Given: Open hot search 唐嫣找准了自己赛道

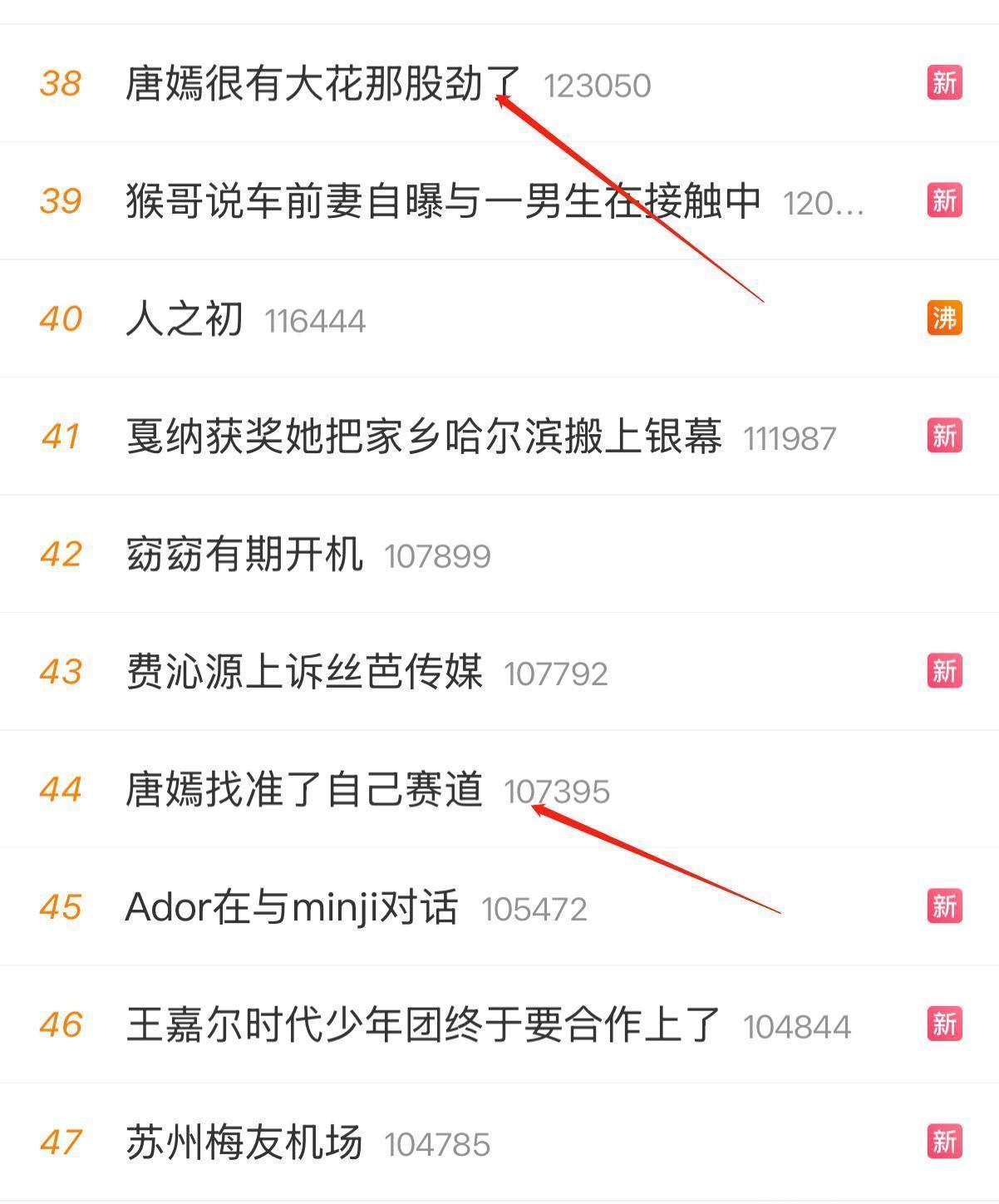Looking at the screenshot, I should [303, 790].
